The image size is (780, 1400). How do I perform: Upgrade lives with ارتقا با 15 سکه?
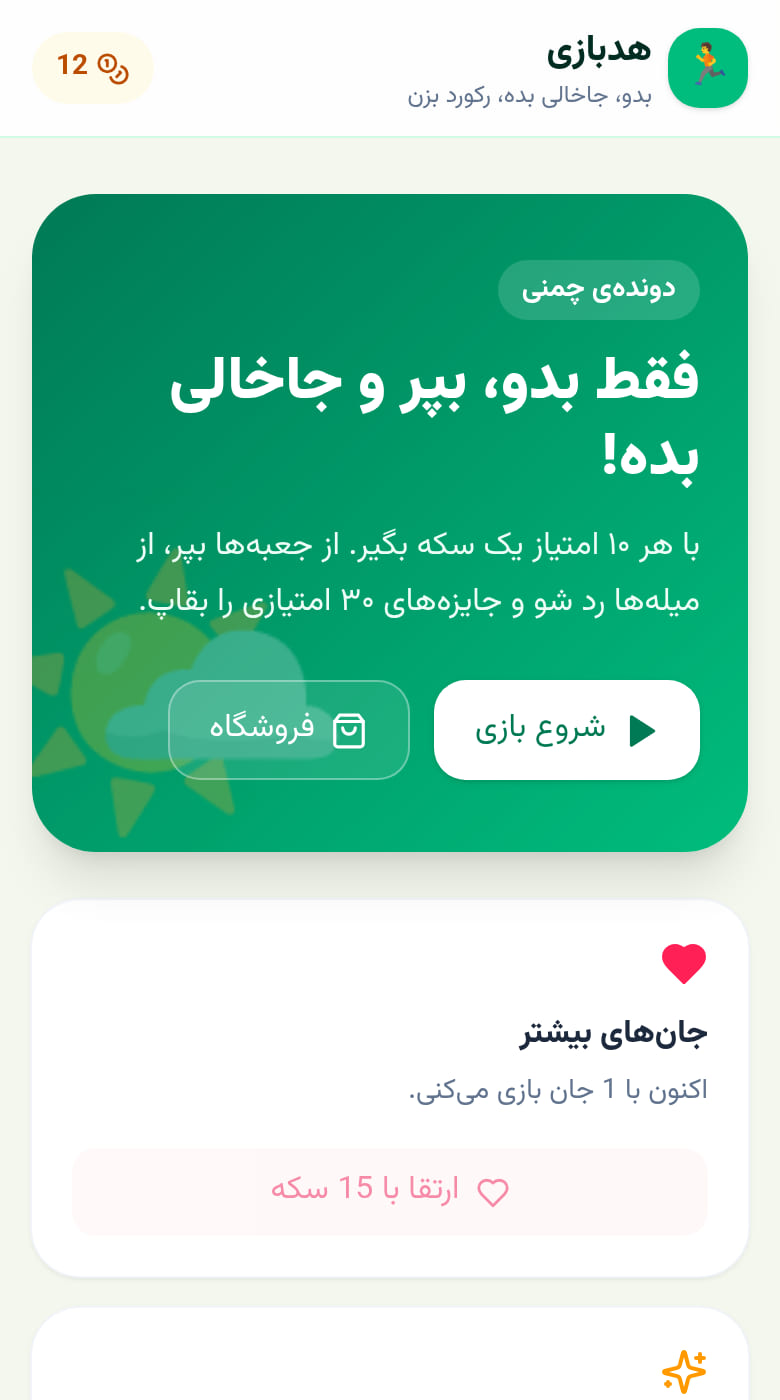390,1191
